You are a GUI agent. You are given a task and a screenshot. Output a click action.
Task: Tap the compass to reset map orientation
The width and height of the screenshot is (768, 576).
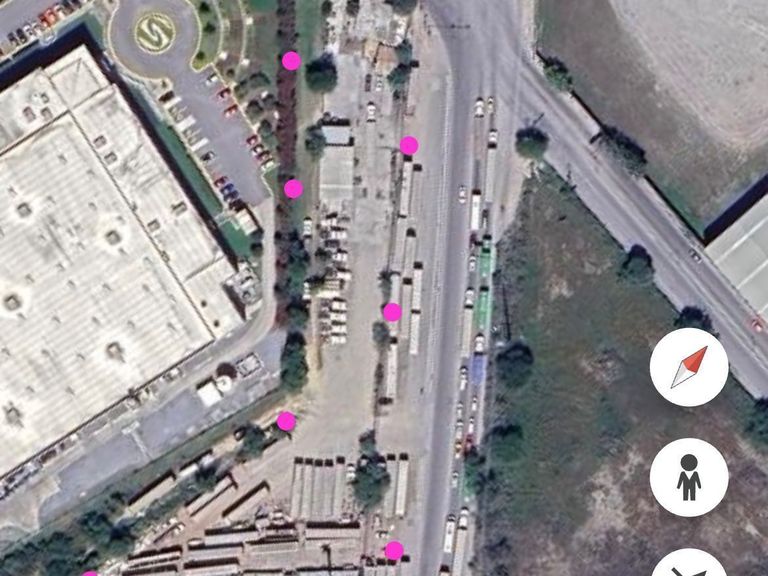[x=689, y=367]
